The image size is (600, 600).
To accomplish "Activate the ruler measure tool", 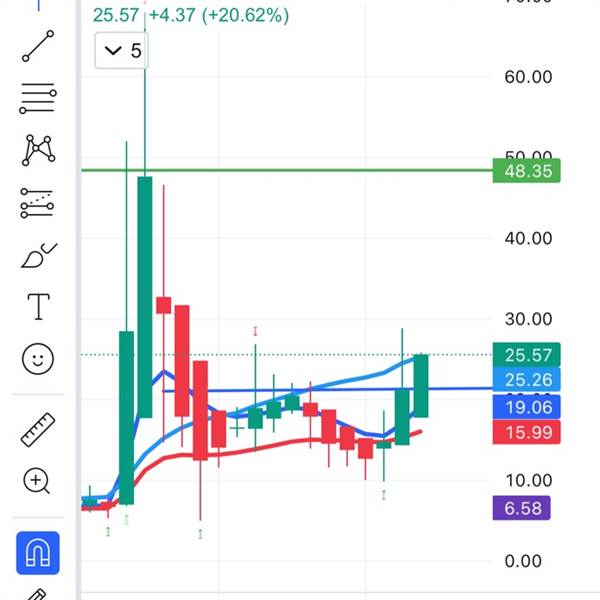I will pos(38,430).
